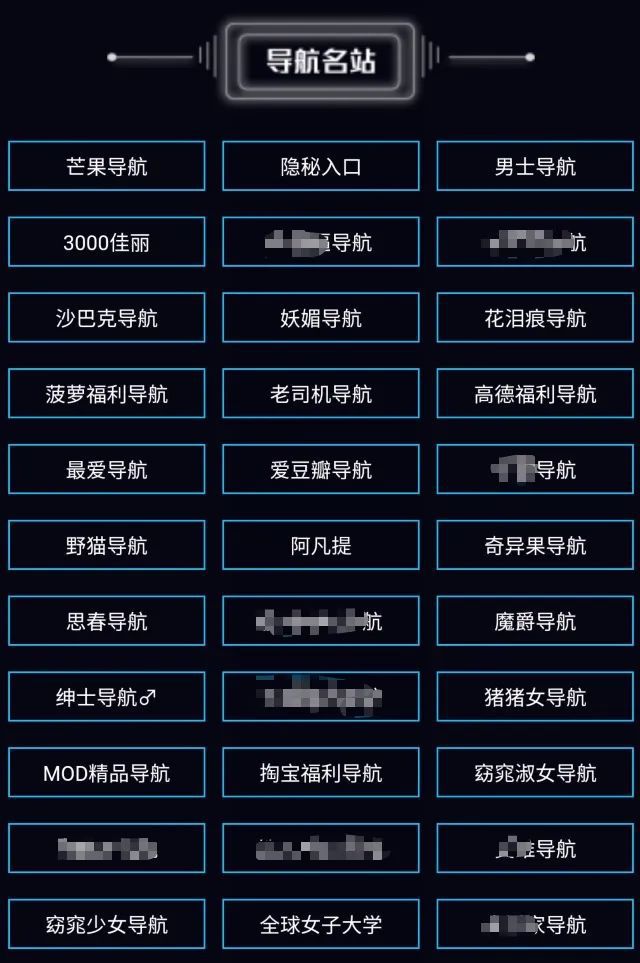Select 最爱导航
Screen dimensions: 640x963
107,470
